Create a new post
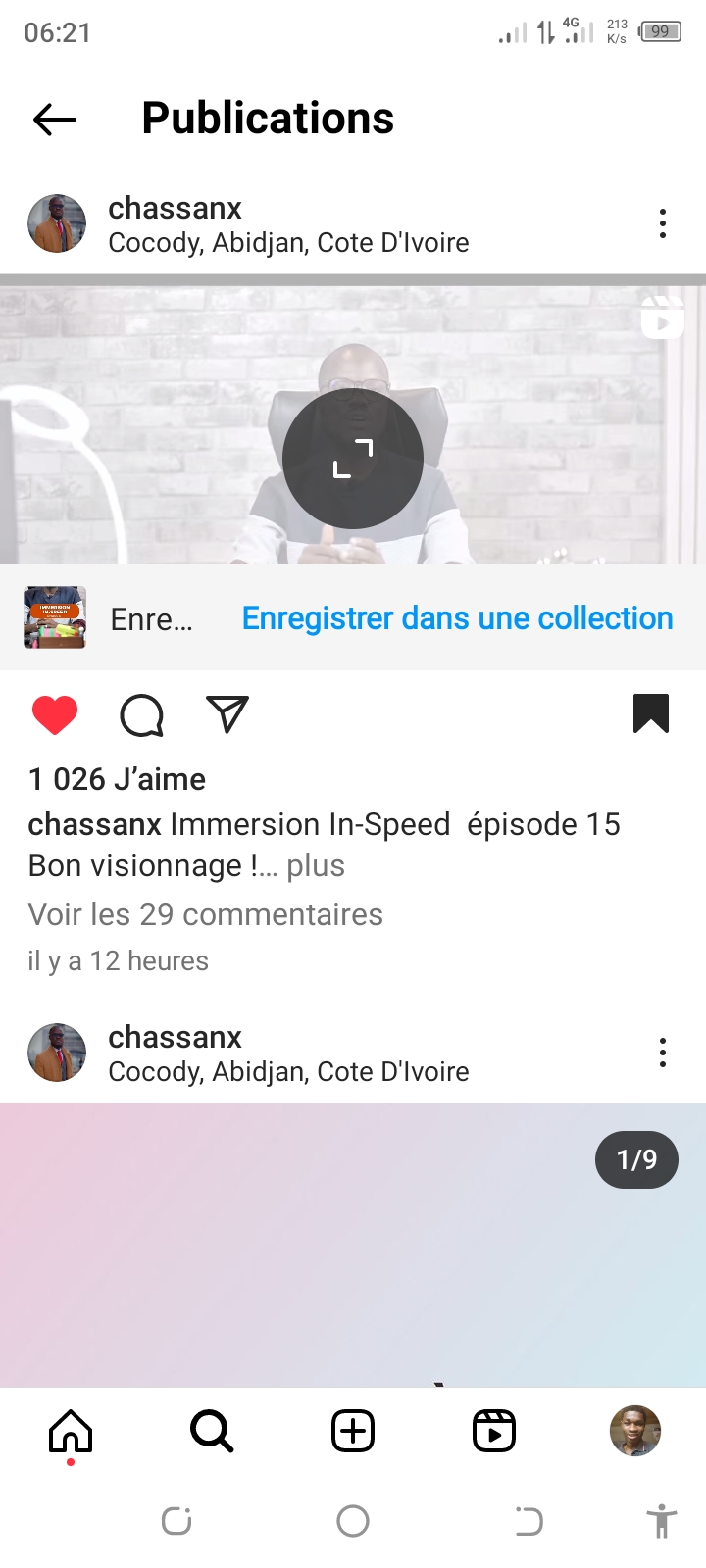The width and height of the screenshot is (706, 1568). click(353, 1432)
